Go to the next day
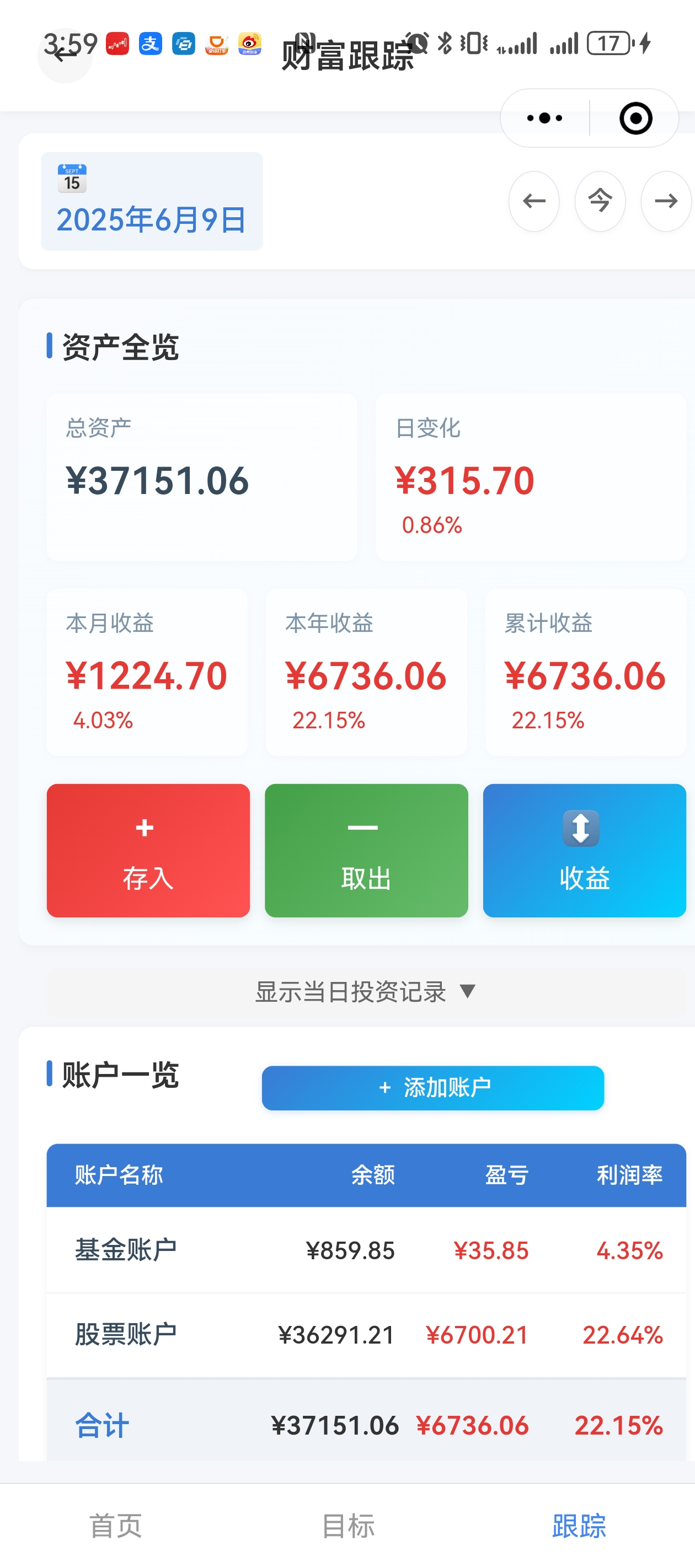Image resolution: width=695 pixels, height=1568 pixels. coord(666,201)
